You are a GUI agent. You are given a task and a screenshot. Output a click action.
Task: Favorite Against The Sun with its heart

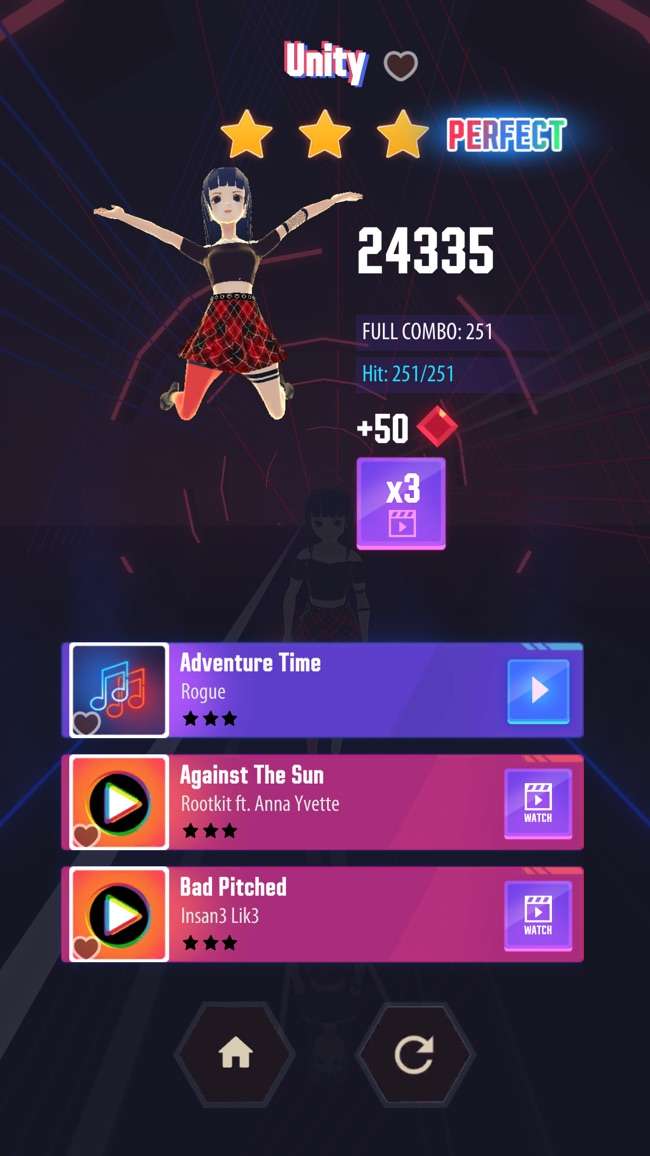[x=86, y=834]
